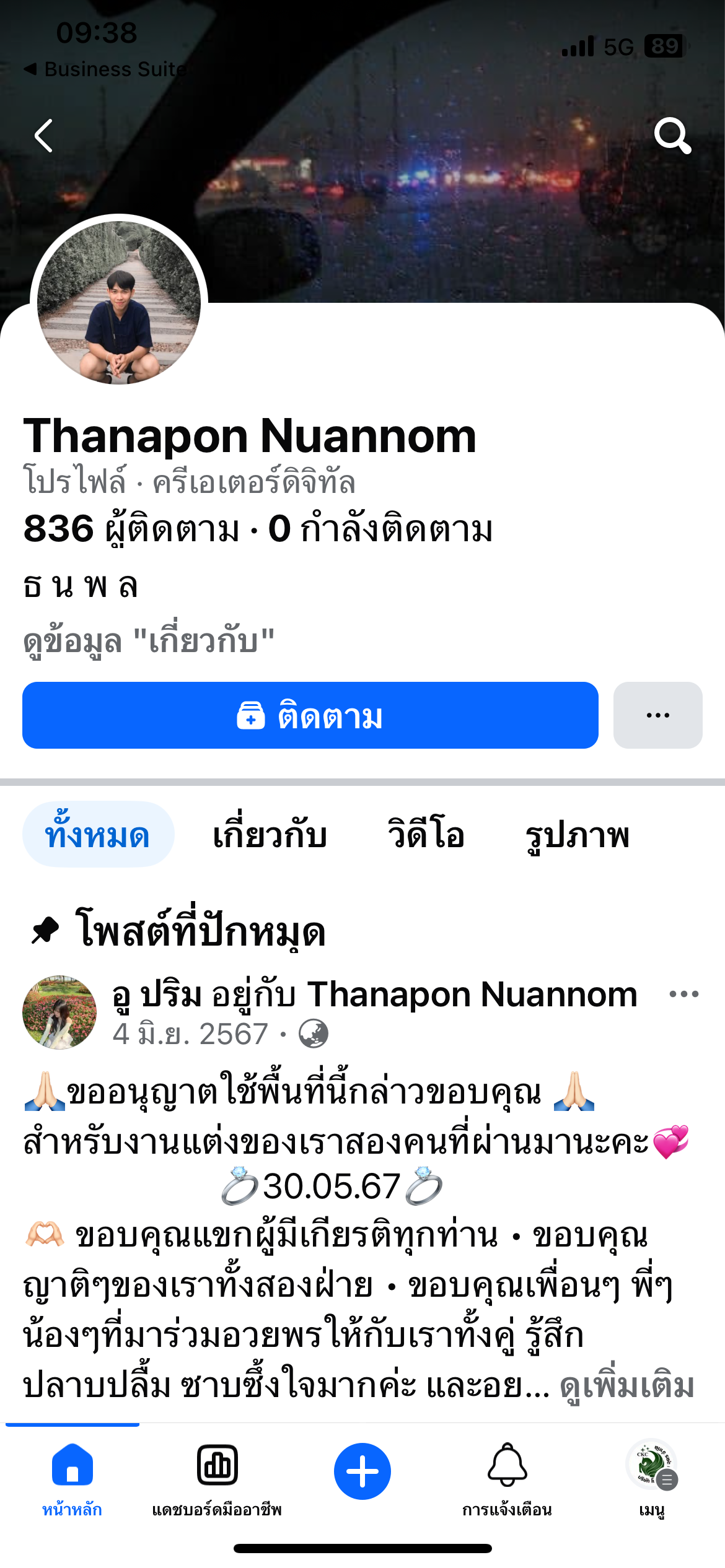This screenshot has width=725, height=1568.
Task: Open การแจ้งเตือน notifications
Action: 507,1477
